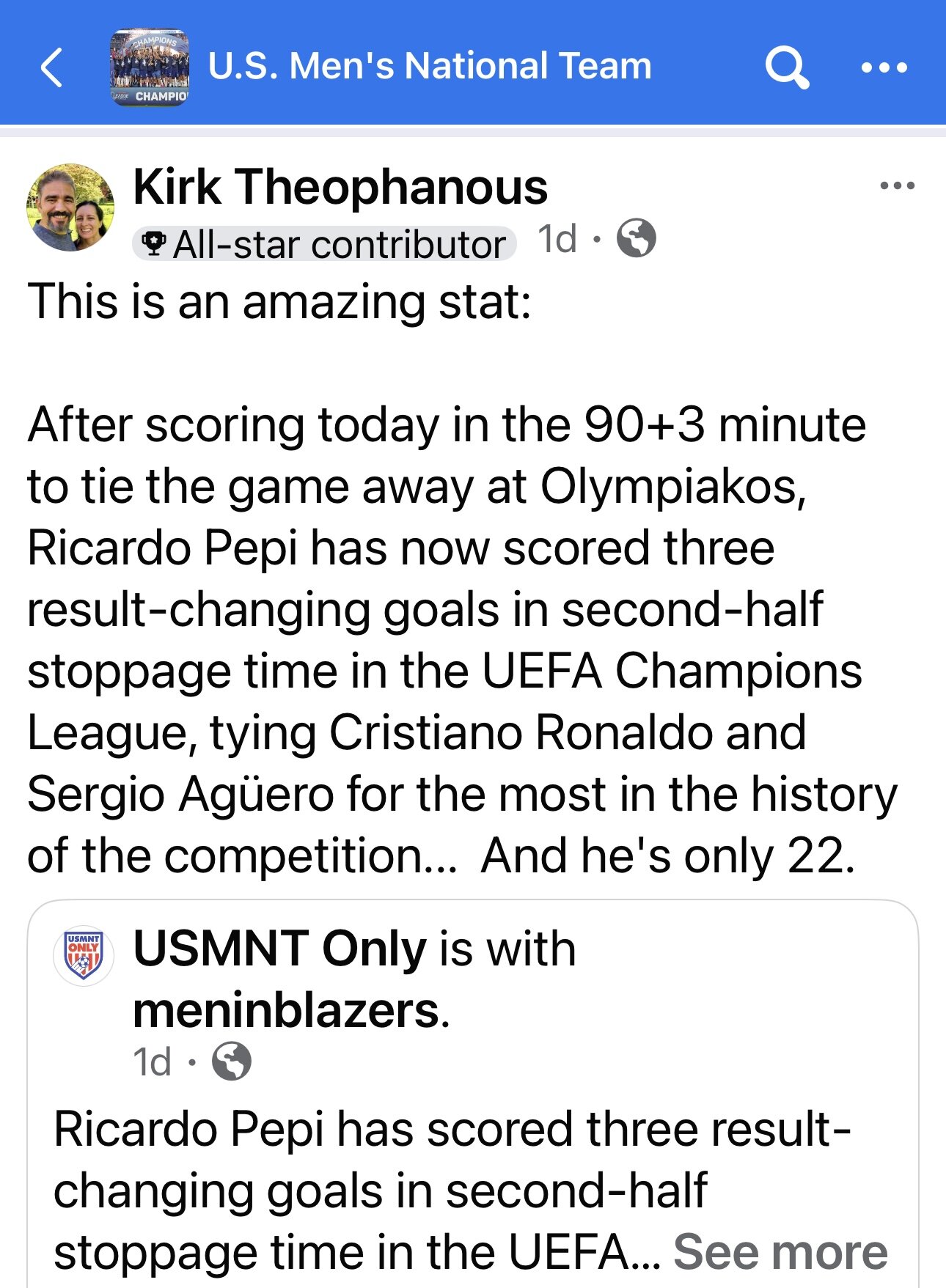946x1288 pixels.
Task: Open U.S. Men's National Team group page
Action: point(429,66)
